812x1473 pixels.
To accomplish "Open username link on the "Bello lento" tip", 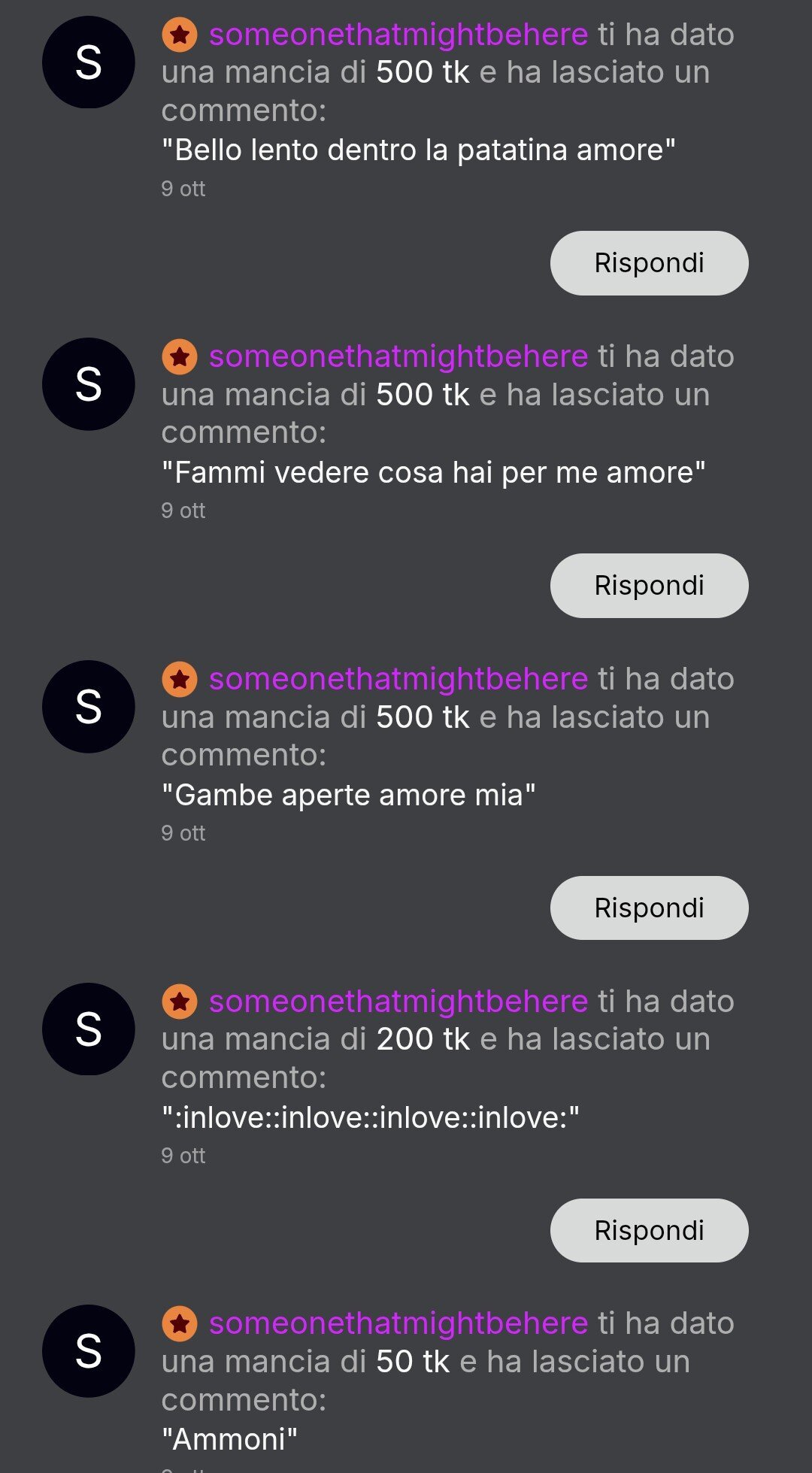I will 398,35.
